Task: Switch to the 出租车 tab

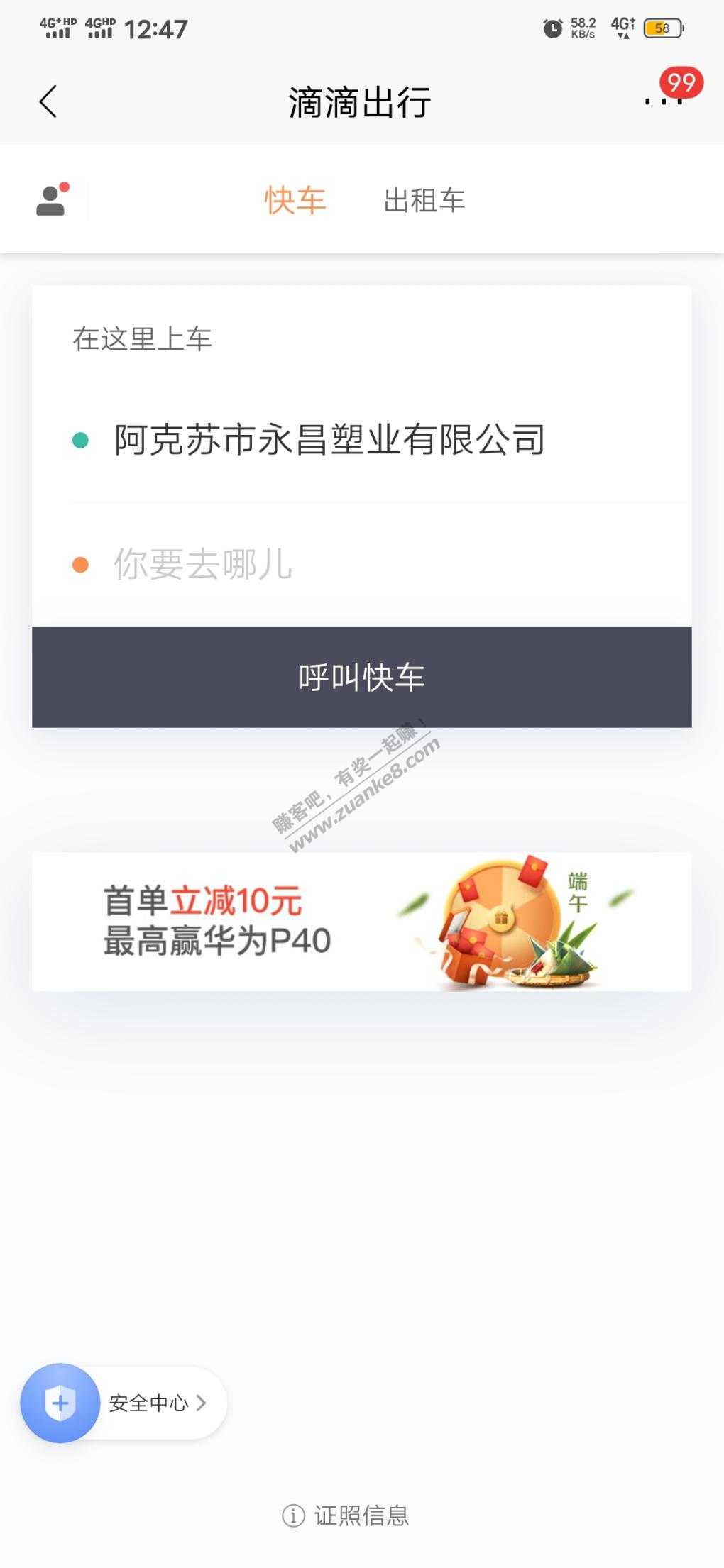Action: [424, 201]
